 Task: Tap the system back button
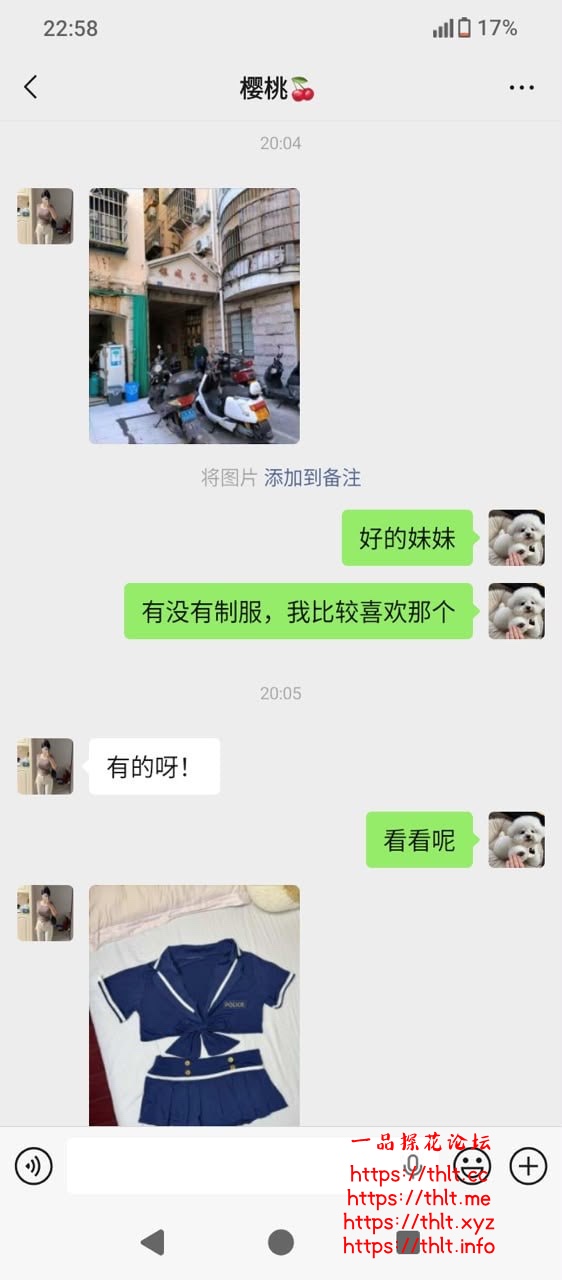point(152,1242)
